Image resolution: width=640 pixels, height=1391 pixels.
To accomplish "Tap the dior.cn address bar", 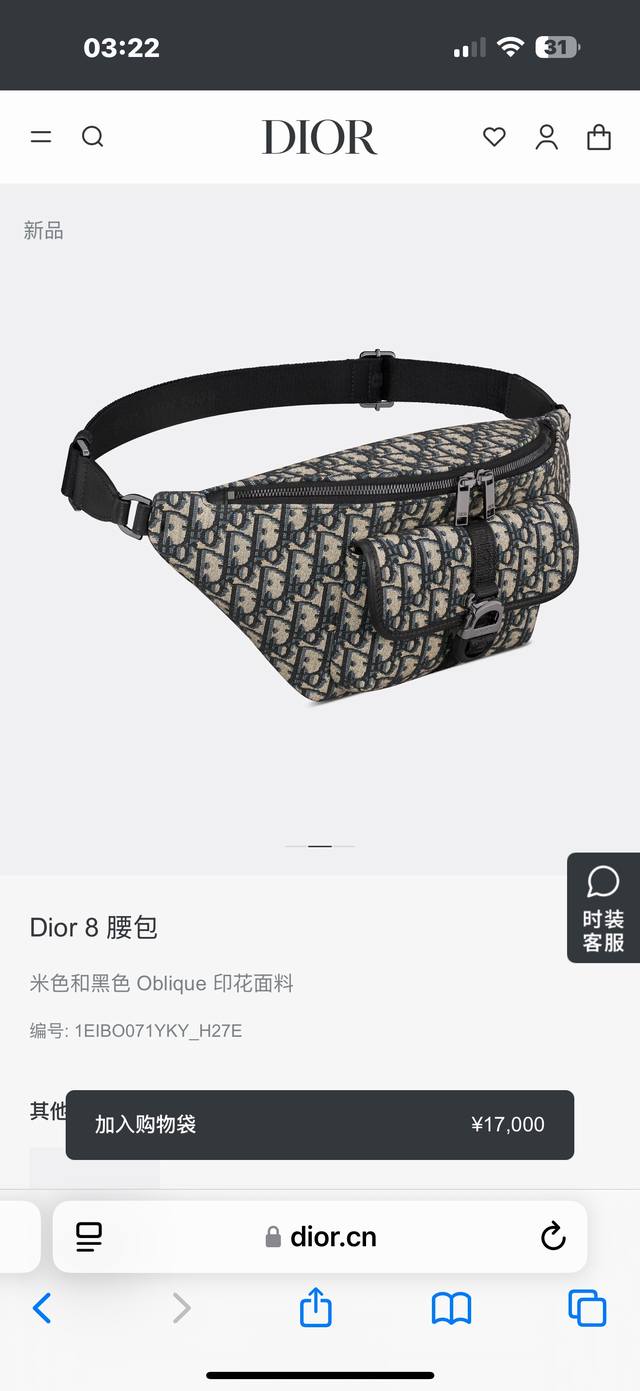I will point(322,1237).
